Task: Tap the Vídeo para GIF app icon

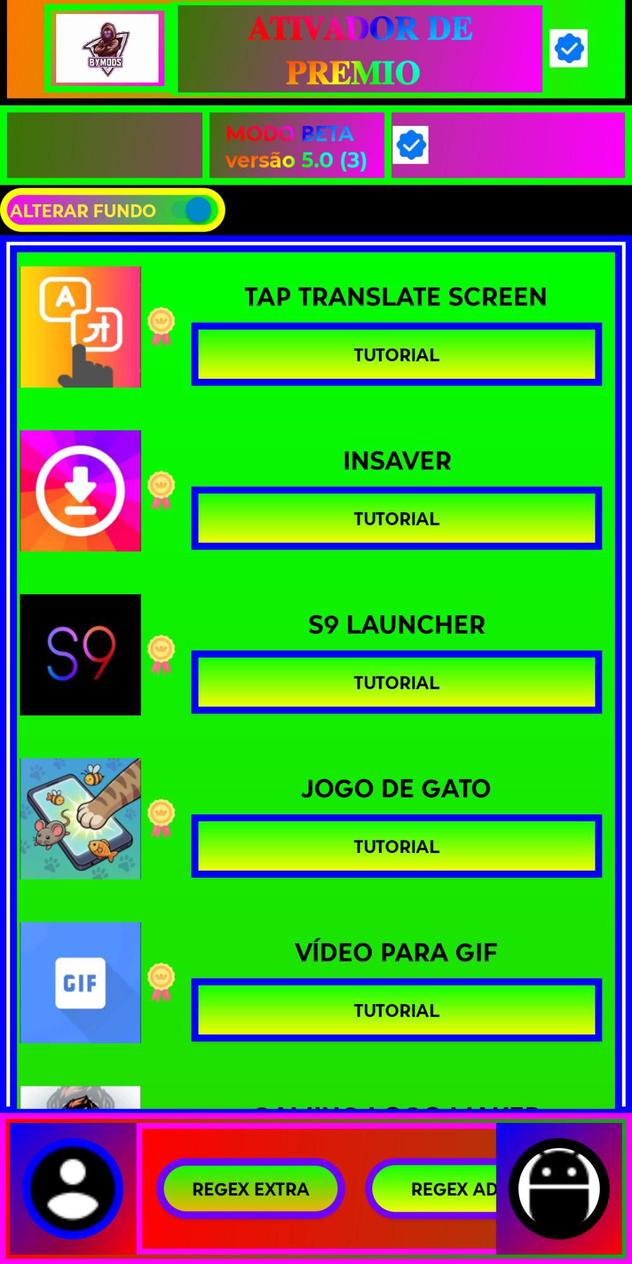Action: tap(81, 983)
